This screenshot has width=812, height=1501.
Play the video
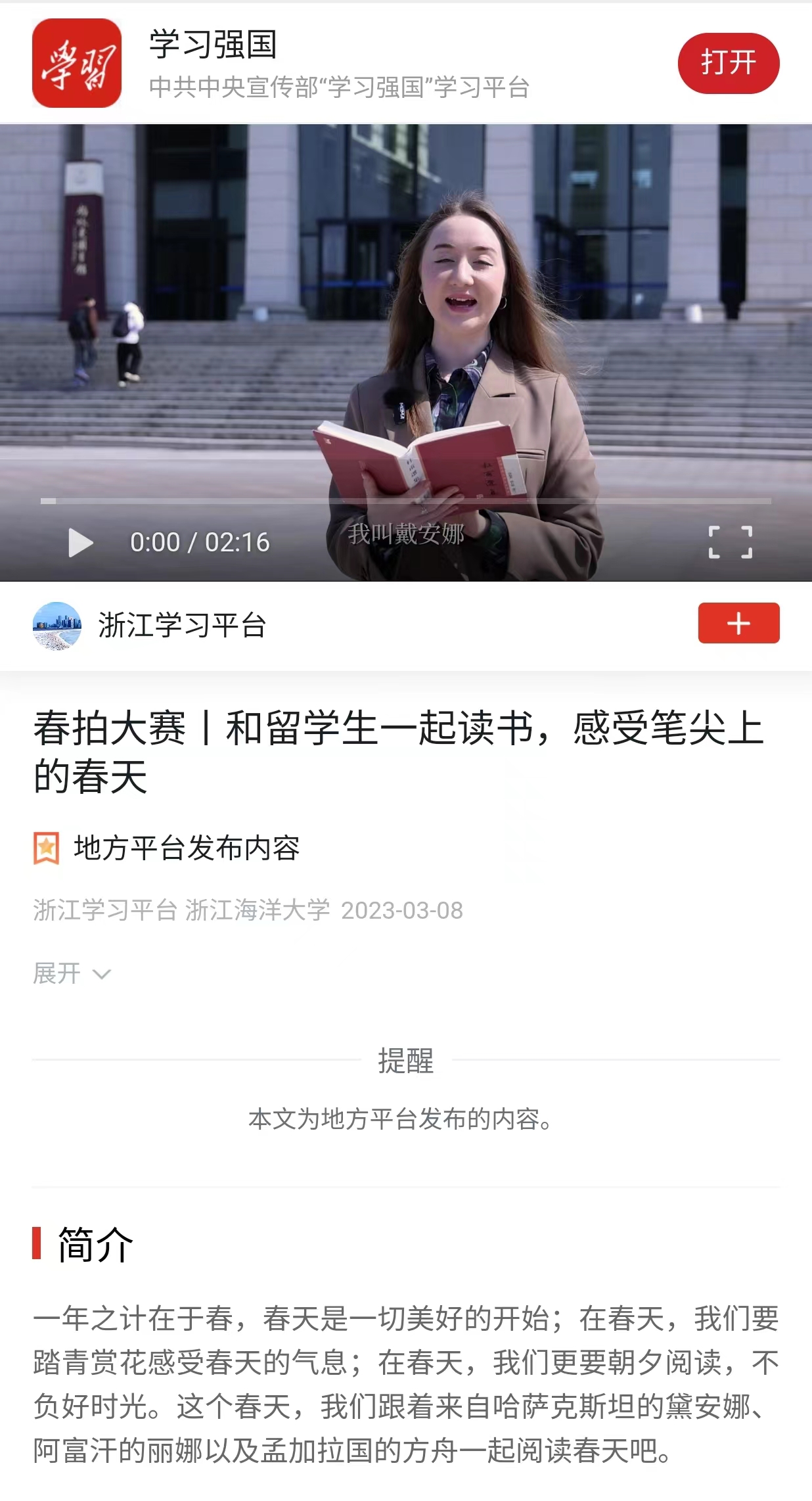[x=81, y=542]
